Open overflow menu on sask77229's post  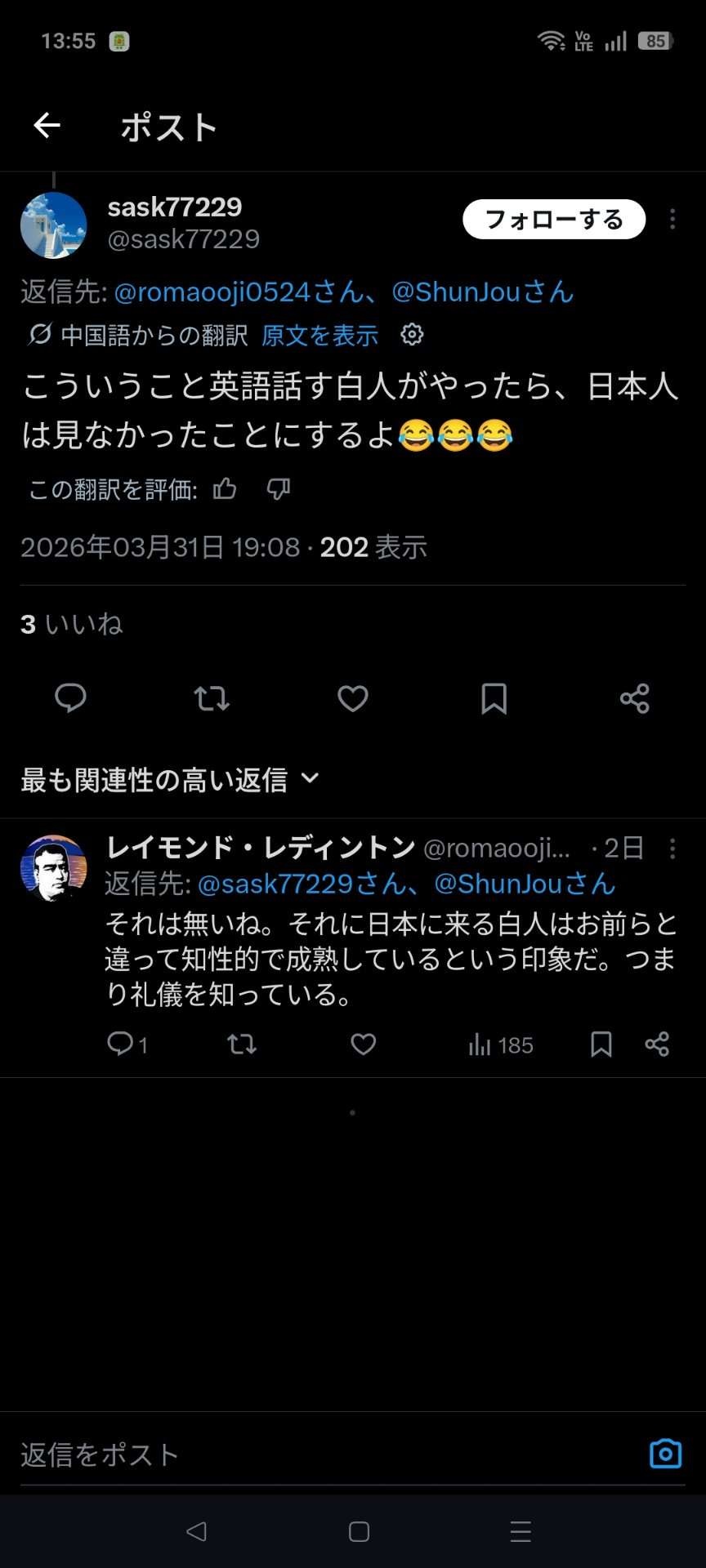(x=672, y=219)
